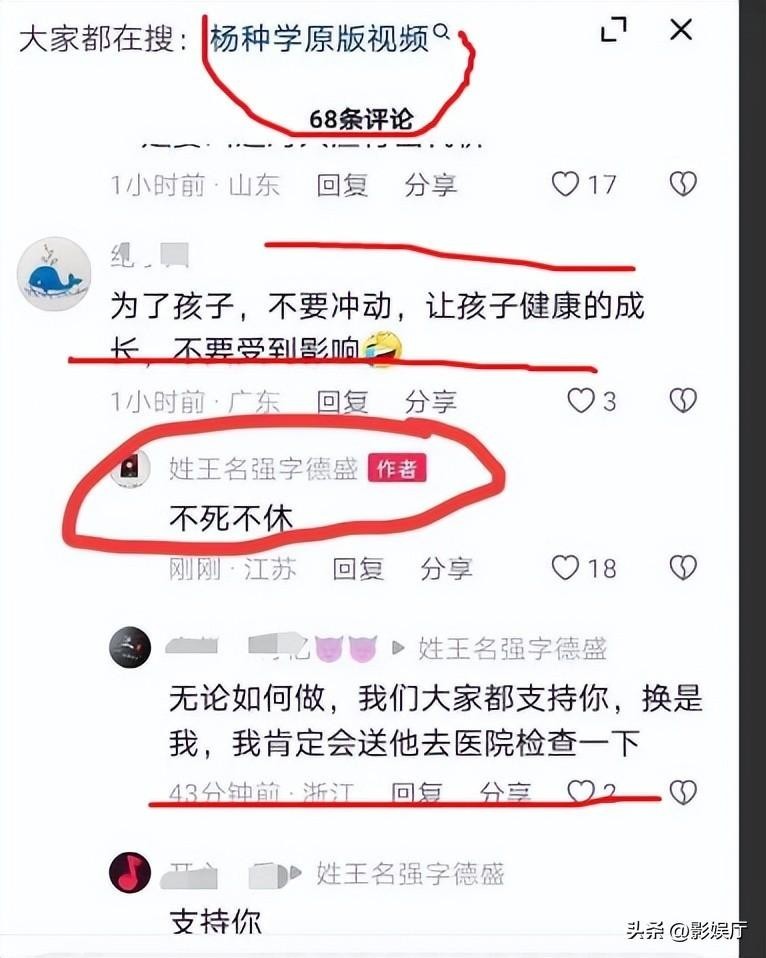
Task: Dislike the author's 不死不休 reply
Action: click(x=682, y=568)
